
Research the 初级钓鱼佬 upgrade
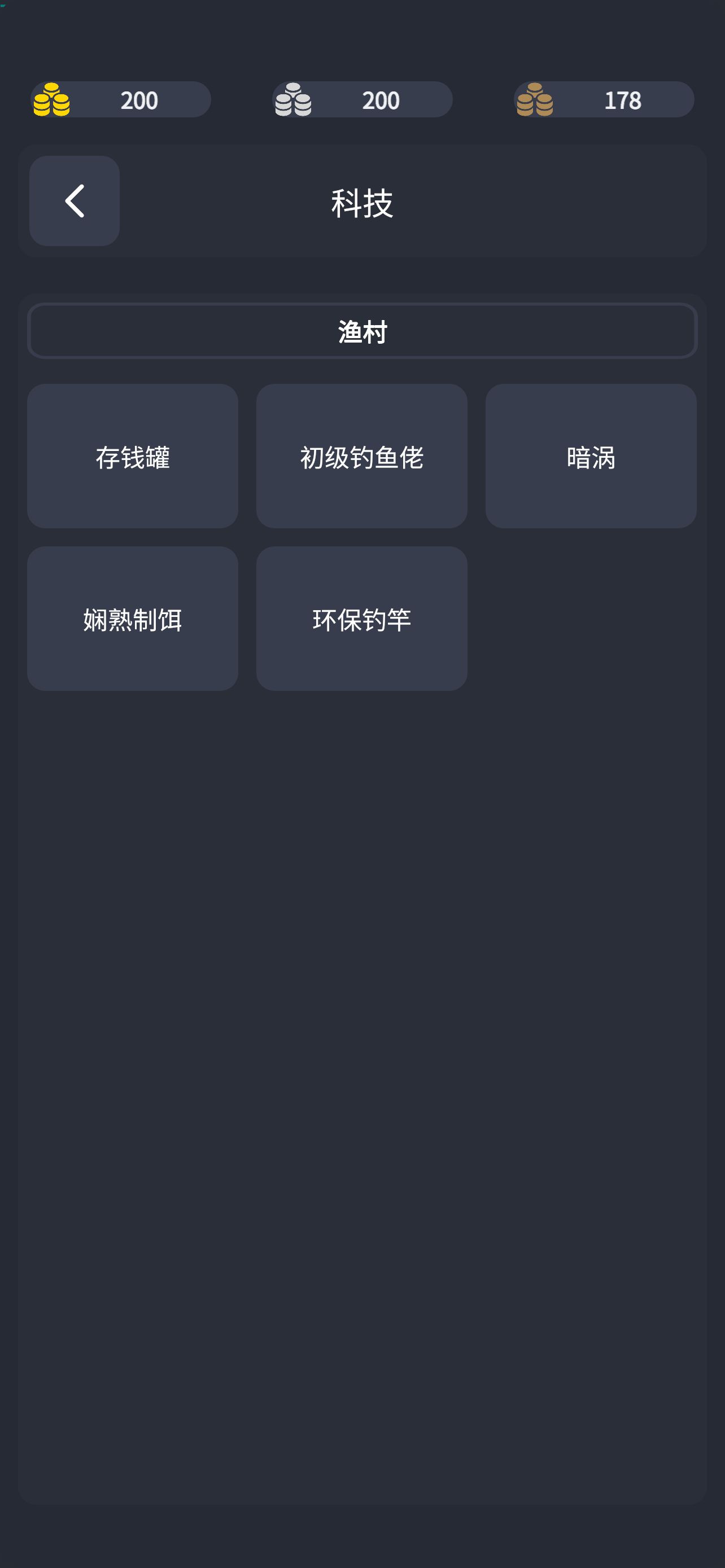click(361, 455)
